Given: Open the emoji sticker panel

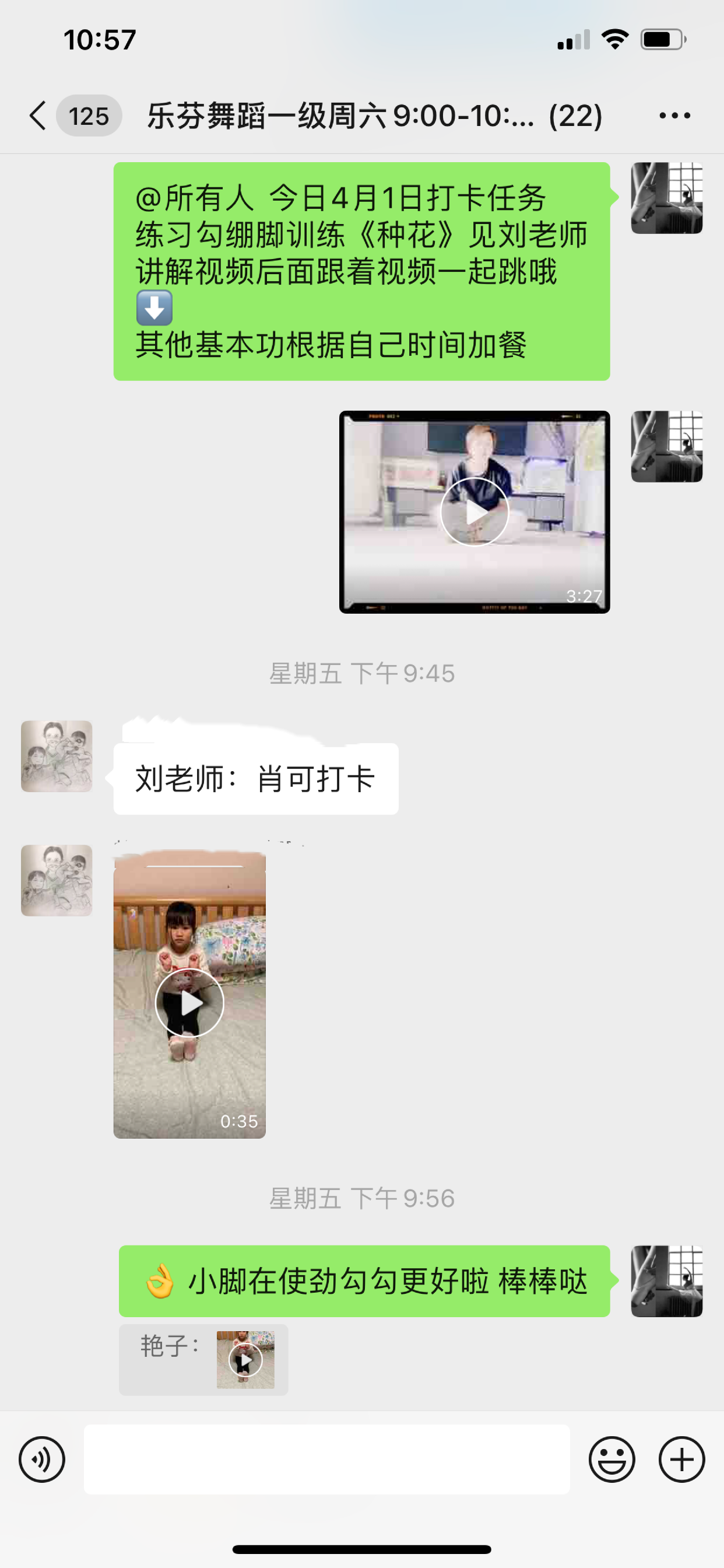Looking at the screenshot, I should tap(611, 1459).
